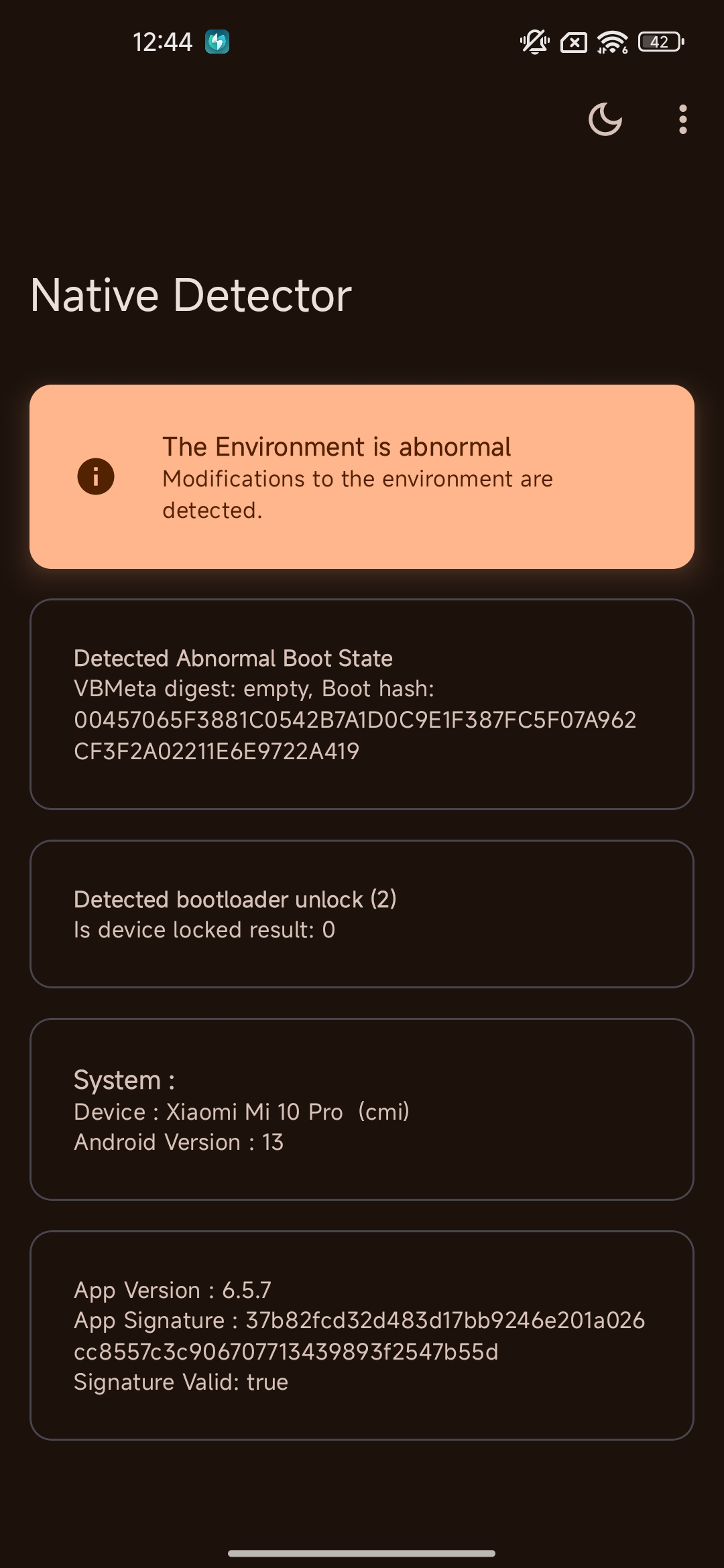This screenshot has width=724, height=1568.
Task: Open the Detected Abnormal Boot State card
Action: (362, 704)
